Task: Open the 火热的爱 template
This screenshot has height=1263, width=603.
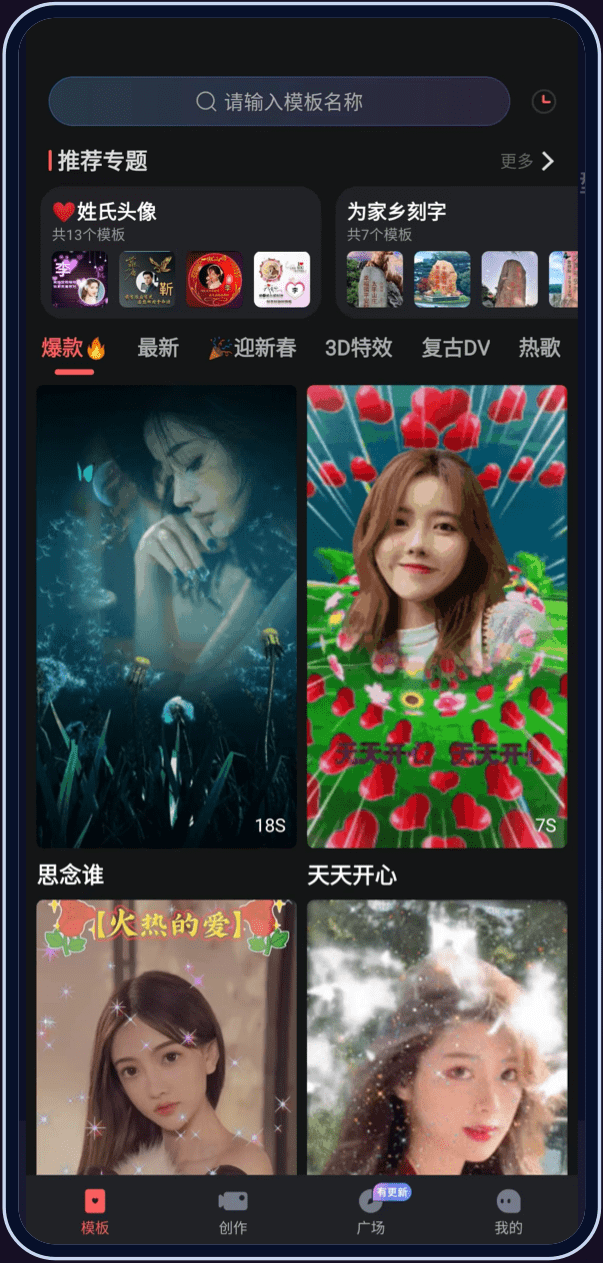Action: [x=166, y=1035]
